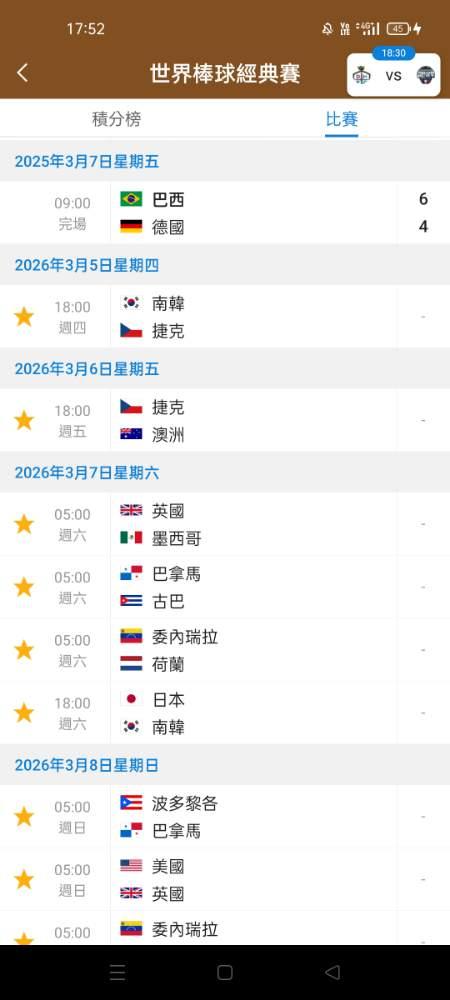Image resolution: width=450 pixels, height=1000 pixels.
Task: View the 英國 vs 墨西哥 match details
Action: click(x=225, y=524)
